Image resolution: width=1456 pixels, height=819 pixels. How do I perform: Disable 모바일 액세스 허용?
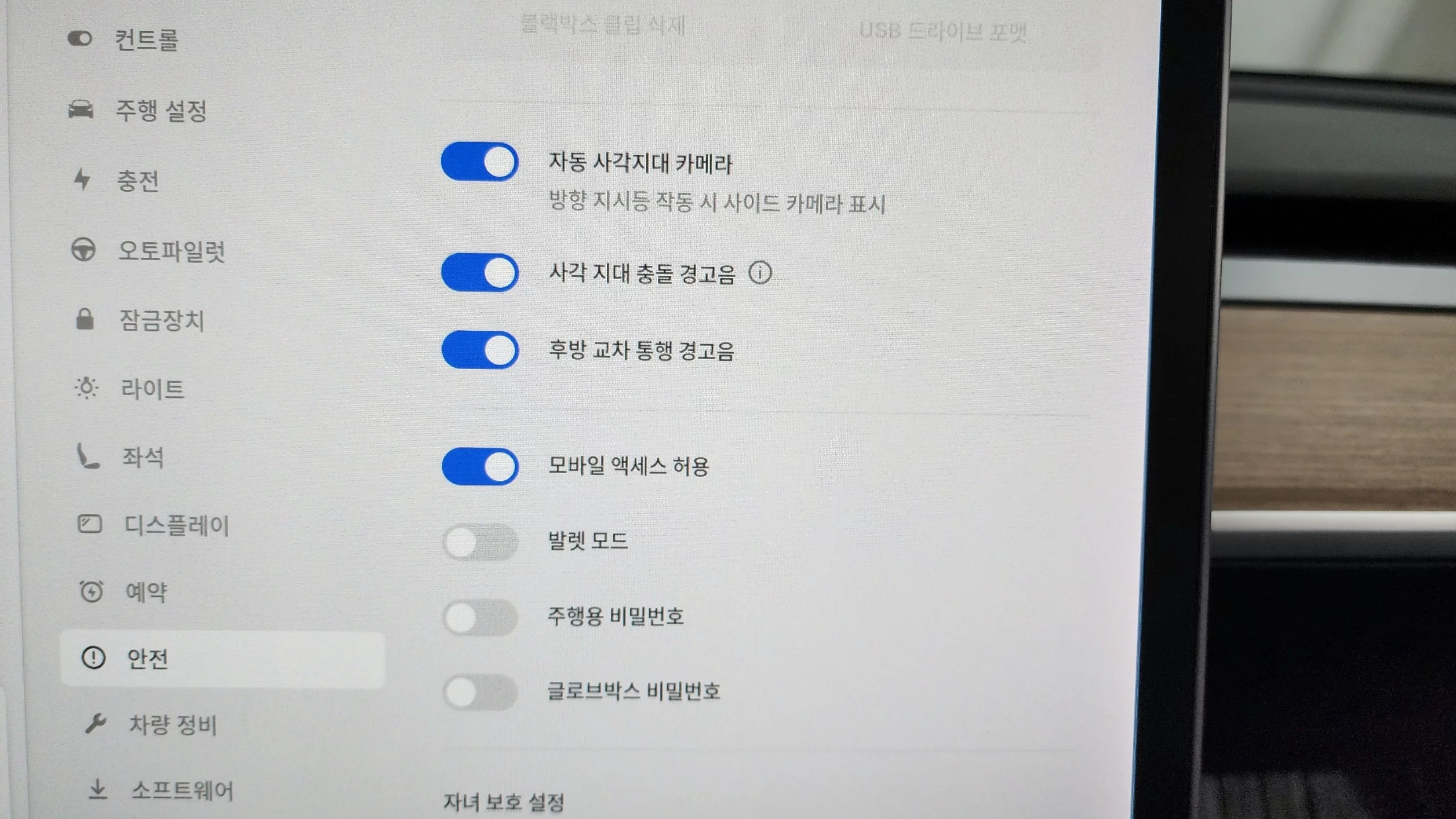[480, 467]
